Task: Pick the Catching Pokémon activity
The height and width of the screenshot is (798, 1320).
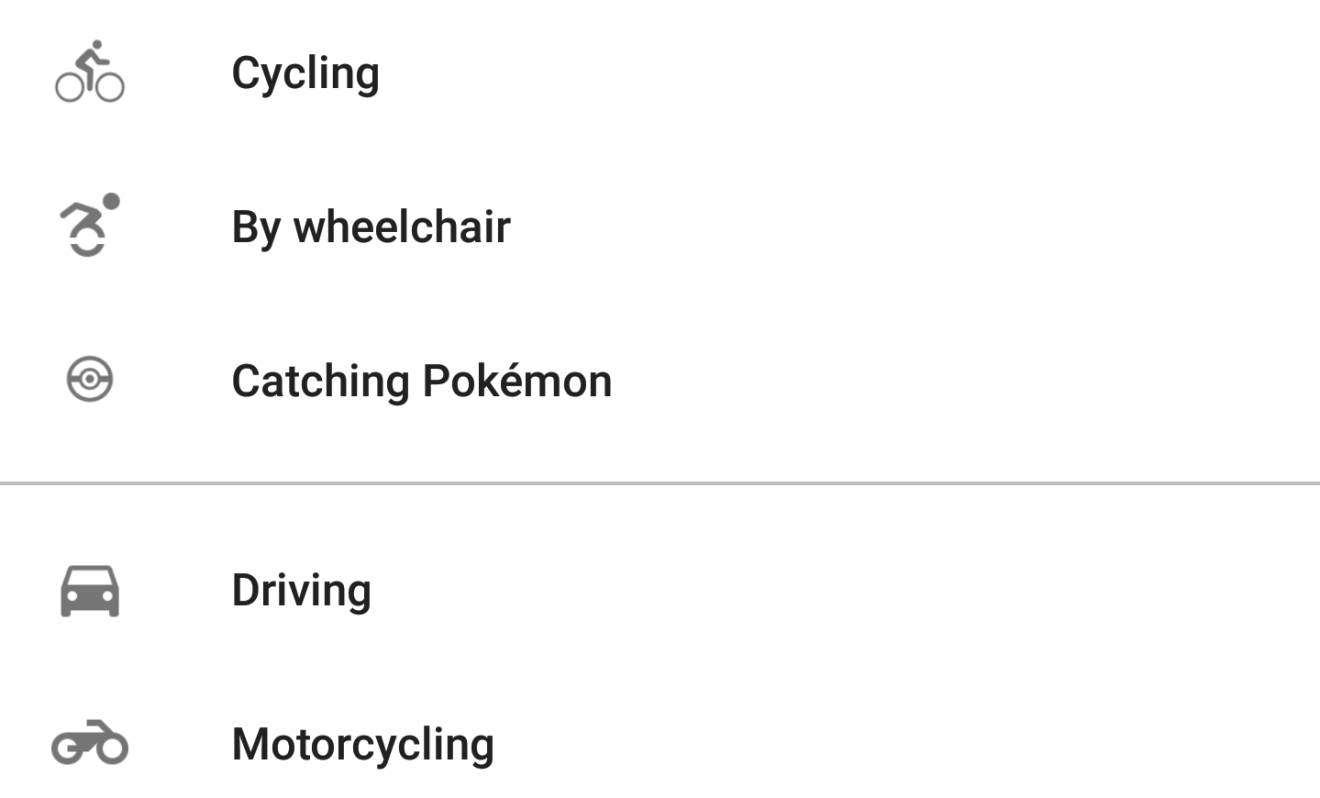Action: (x=421, y=381)
